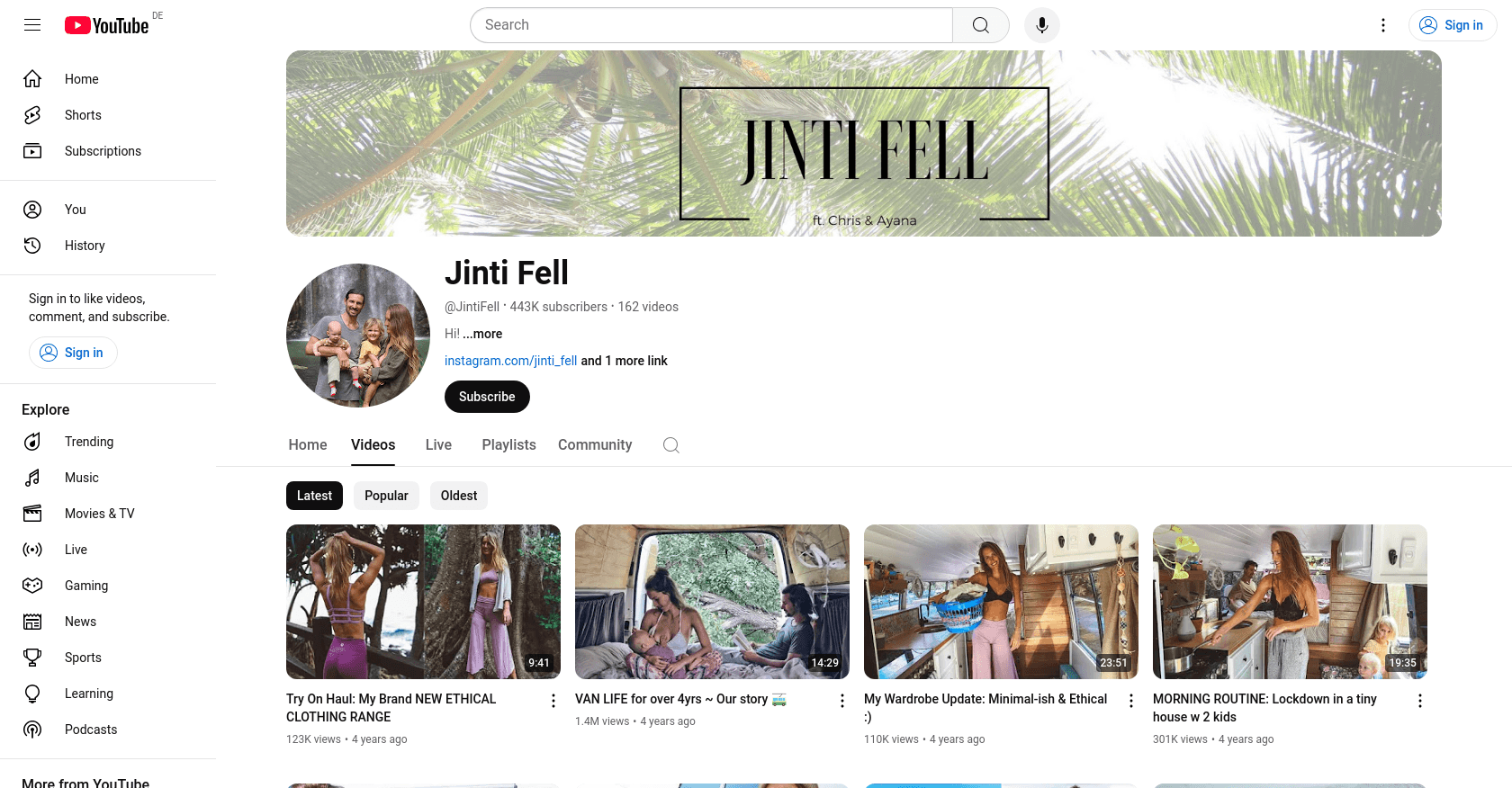
Task: Tap the search field
Action: [711, 25]
